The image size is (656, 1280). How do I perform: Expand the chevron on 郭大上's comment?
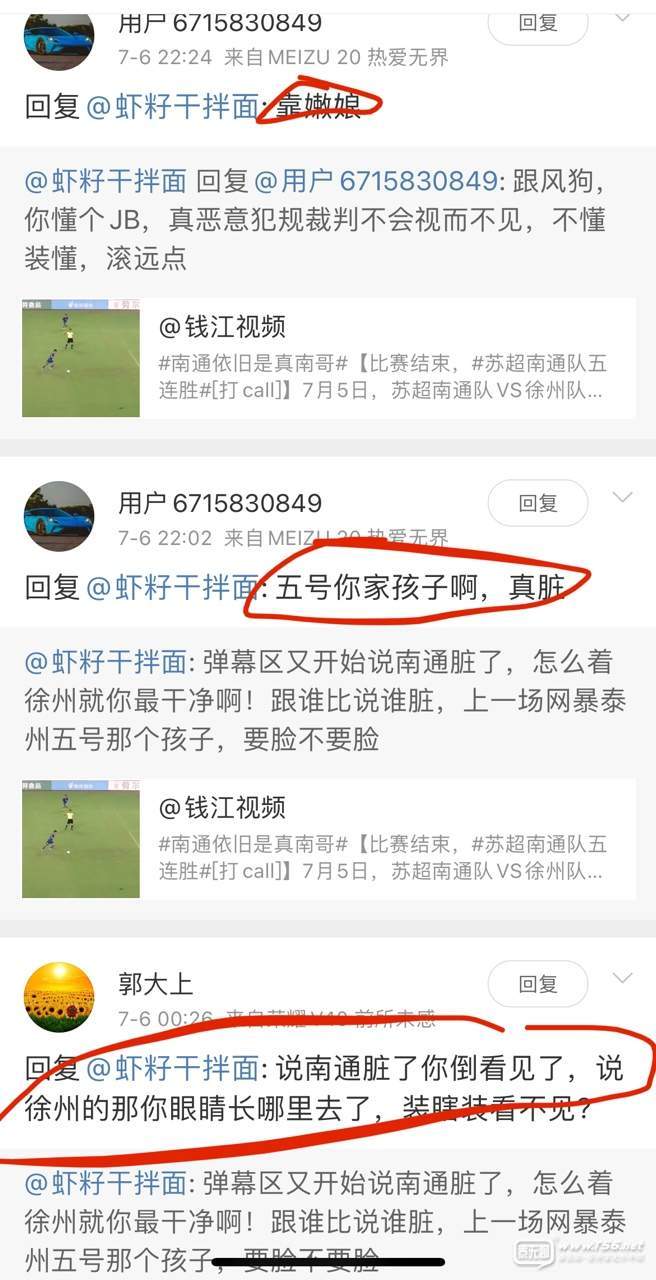click(622, 977)
